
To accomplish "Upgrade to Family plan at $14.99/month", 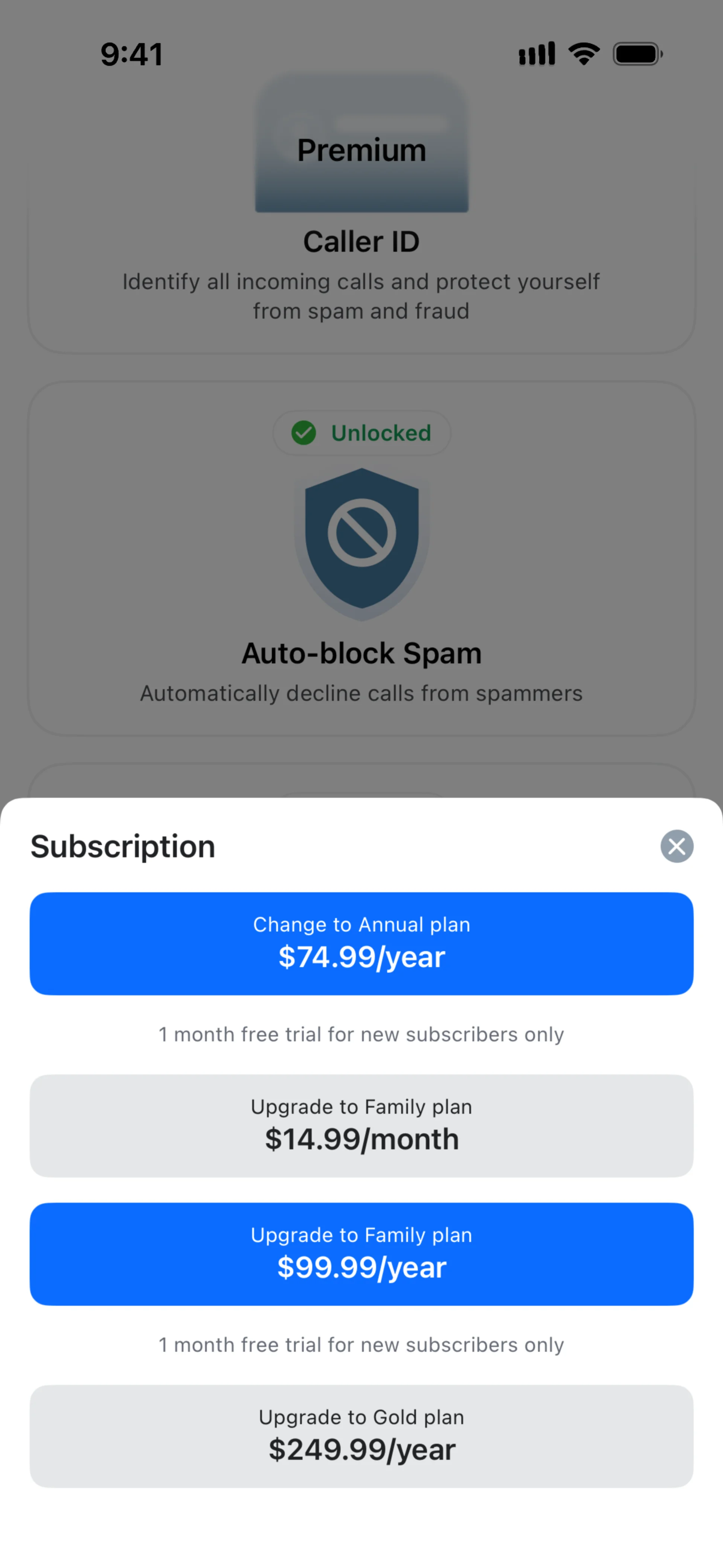I will pos(361,1125).
